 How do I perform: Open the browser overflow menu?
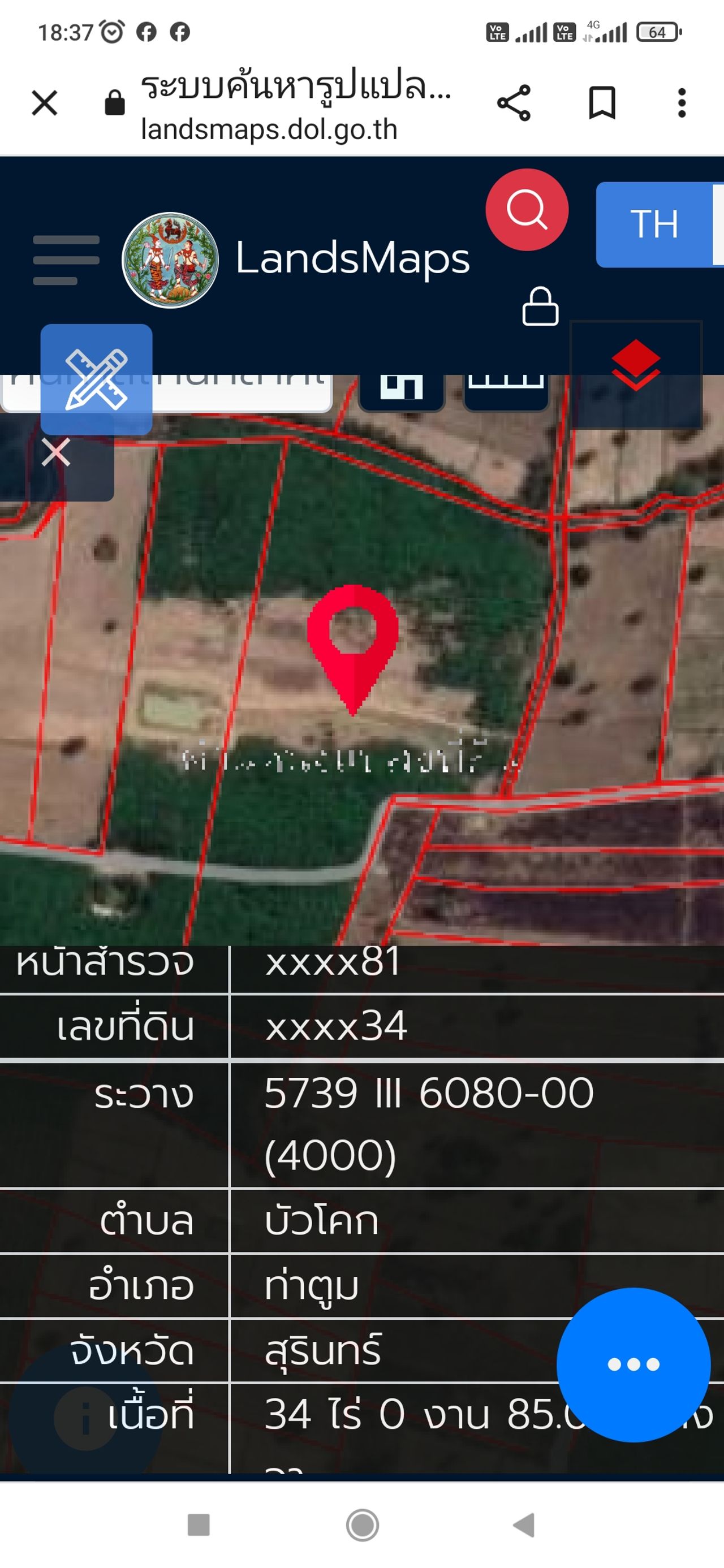click(682, 103)
